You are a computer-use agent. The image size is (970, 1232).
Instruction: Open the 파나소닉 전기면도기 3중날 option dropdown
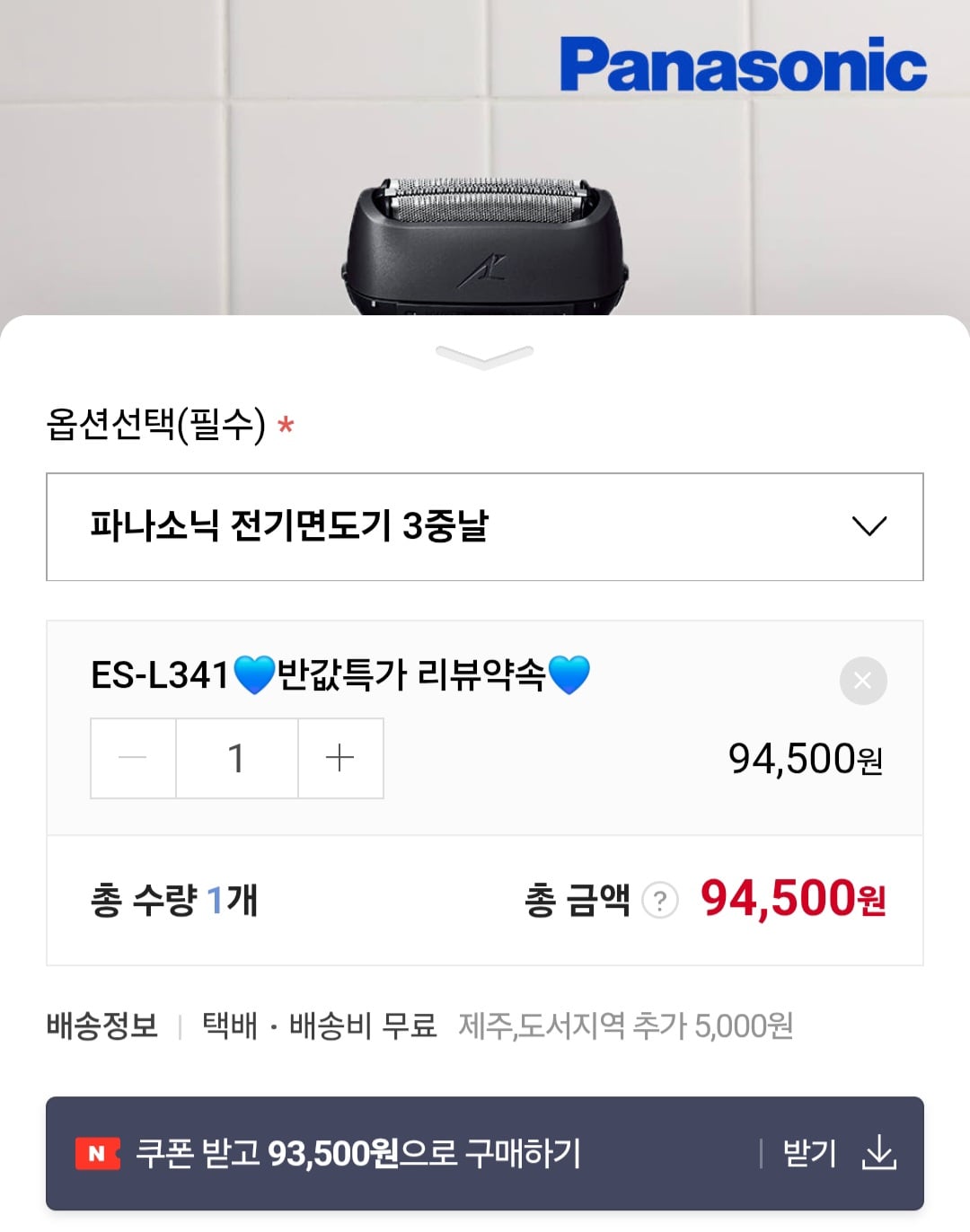click(485, 526)
